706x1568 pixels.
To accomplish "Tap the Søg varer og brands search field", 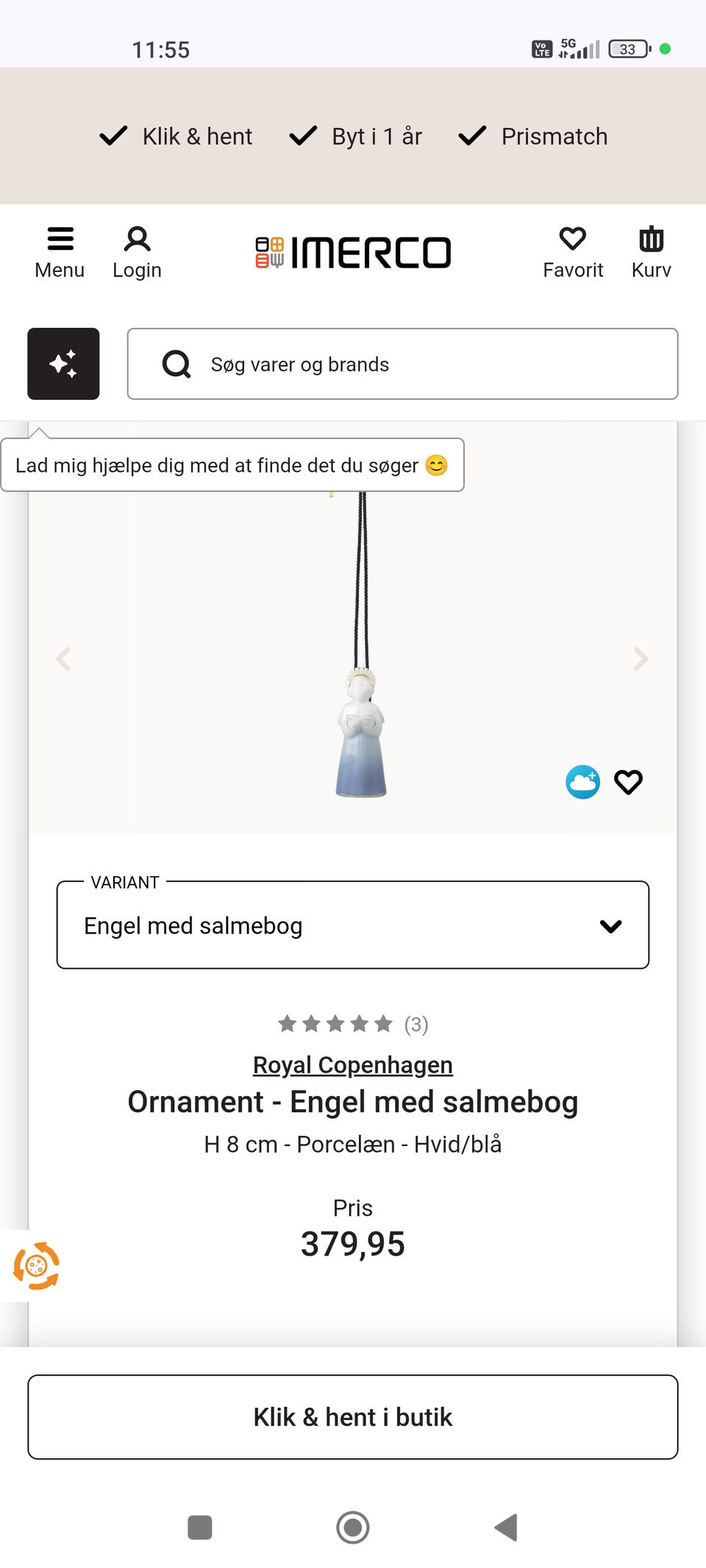I will 402,364.
